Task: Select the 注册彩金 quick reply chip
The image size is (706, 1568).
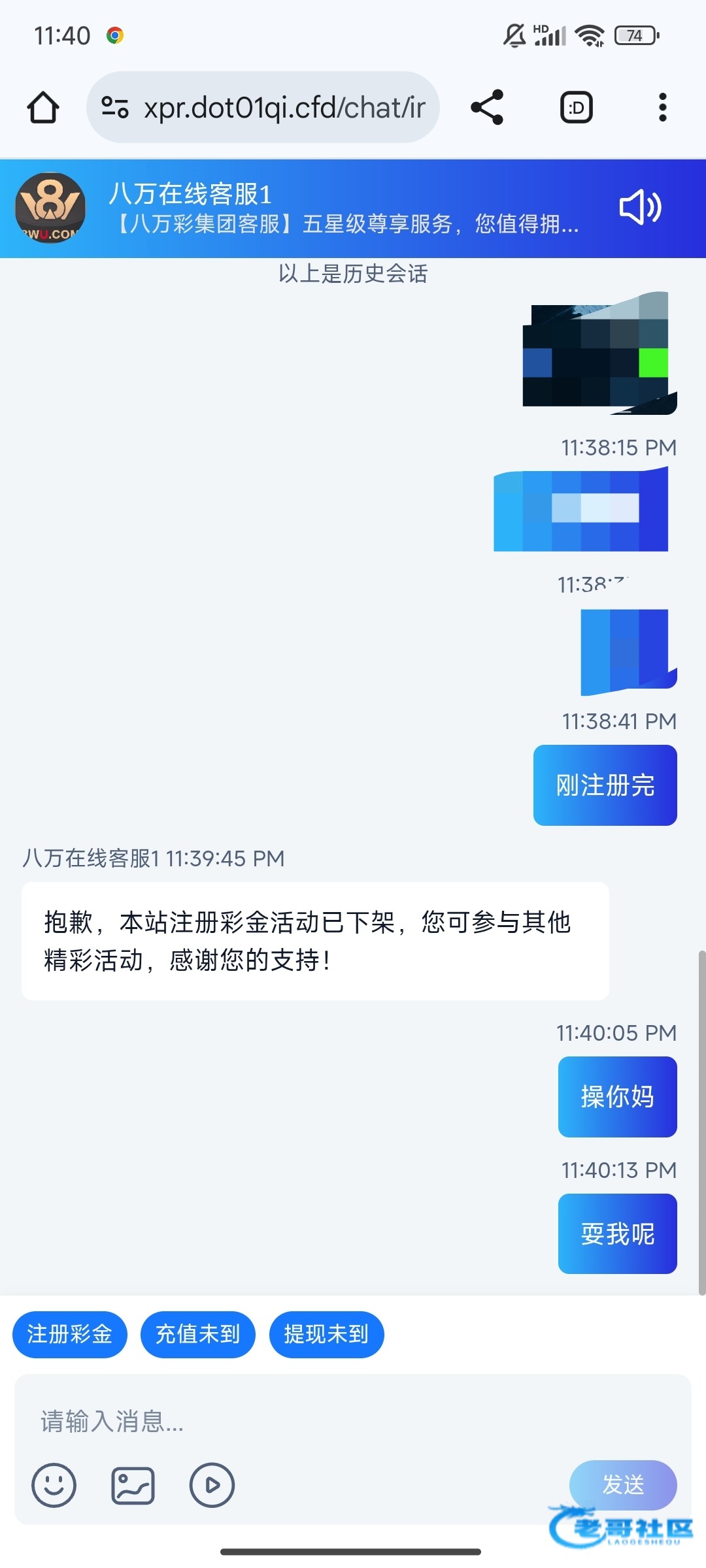Action: pos(69,1334)
